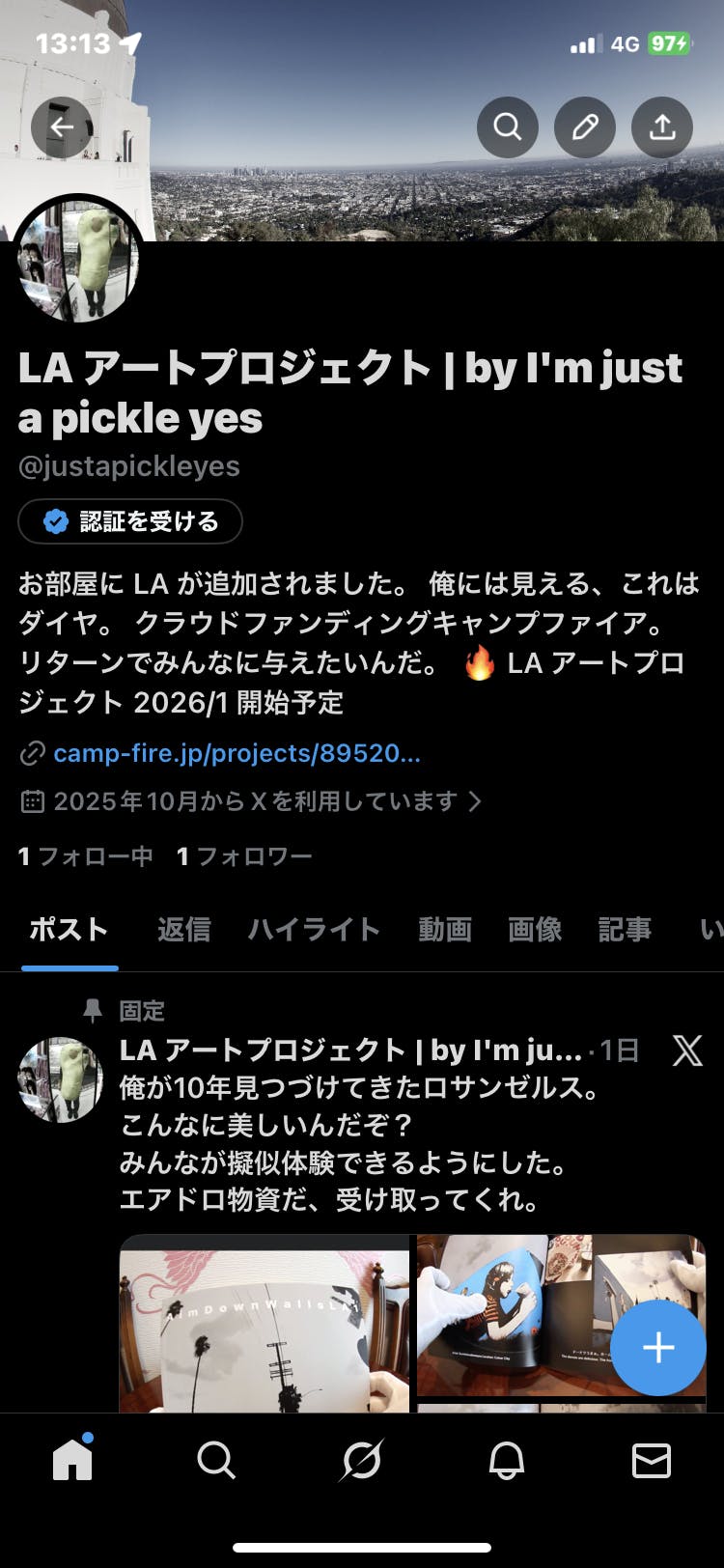The image size is (724, 1568).
Task: Switch to the 記事 tab
Action: (625, 930)
